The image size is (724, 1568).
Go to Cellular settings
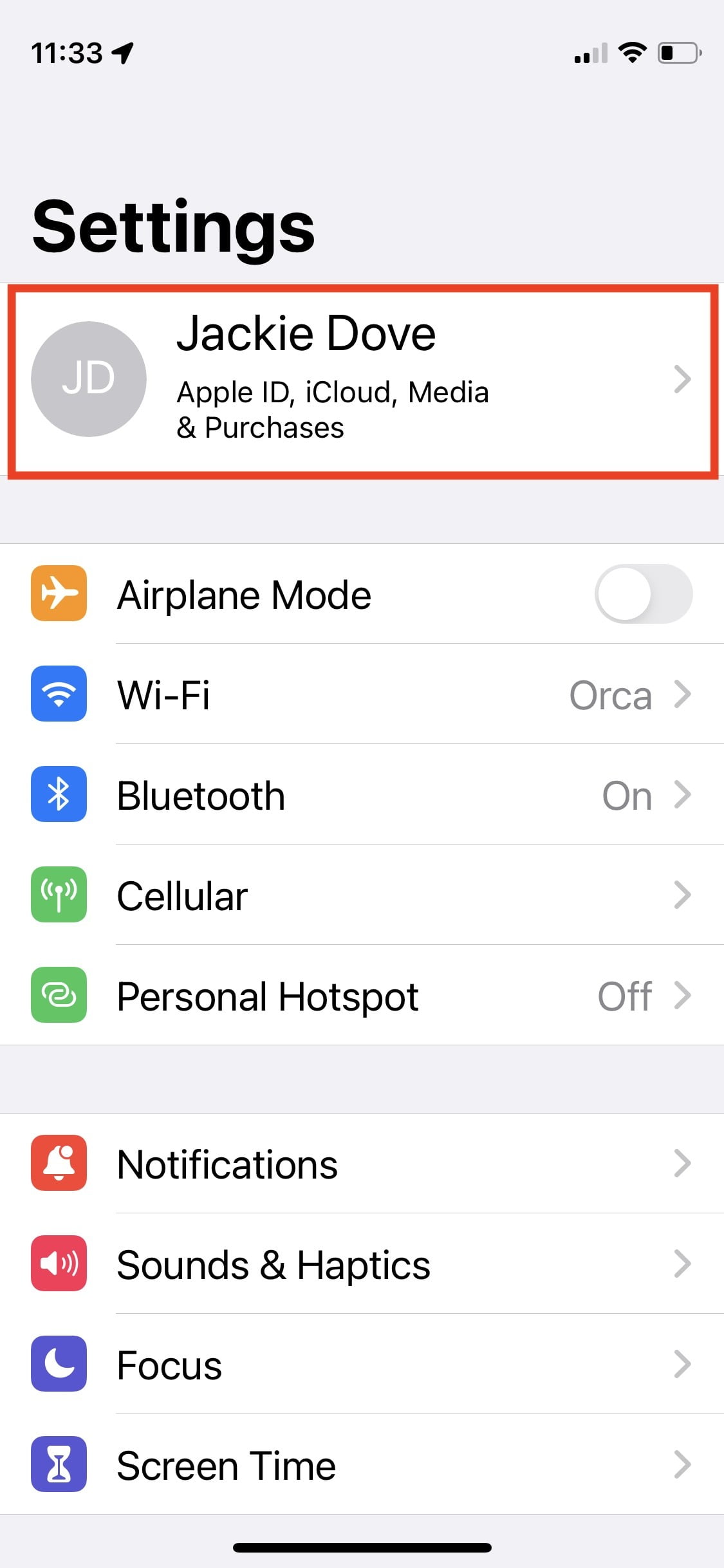tap(362, 895)
